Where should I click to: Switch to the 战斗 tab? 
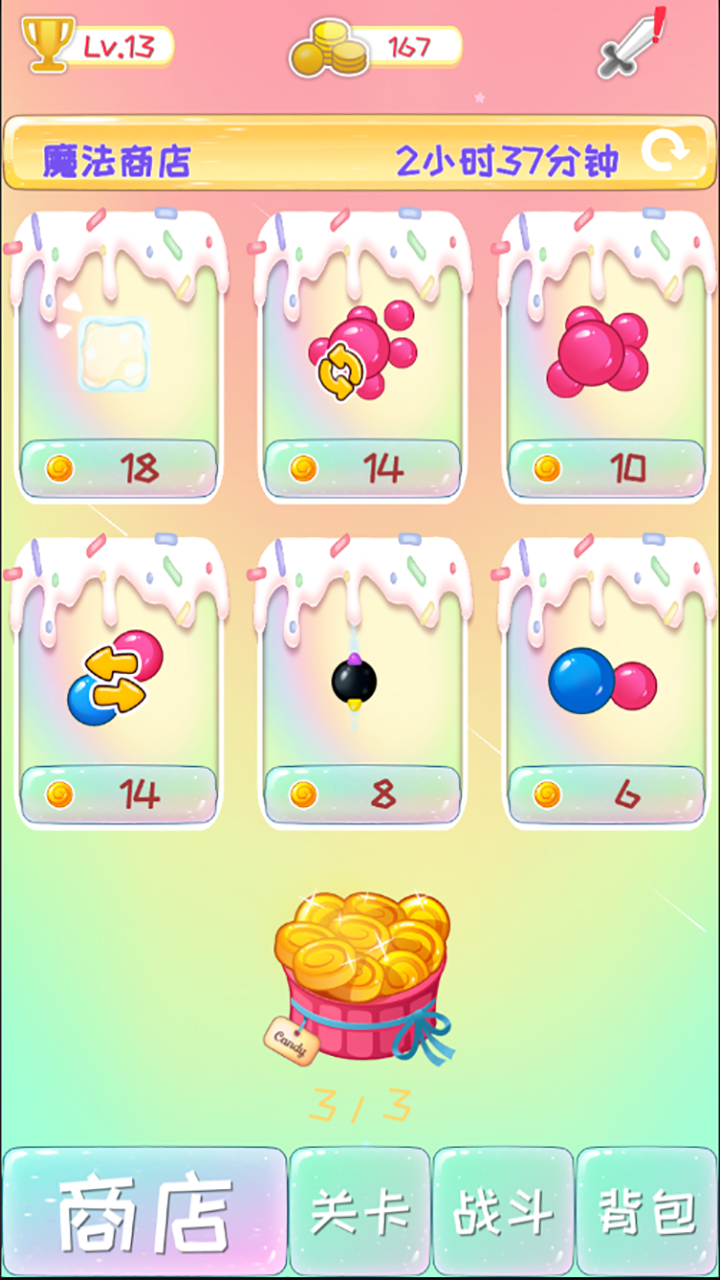click(503, 1212)
